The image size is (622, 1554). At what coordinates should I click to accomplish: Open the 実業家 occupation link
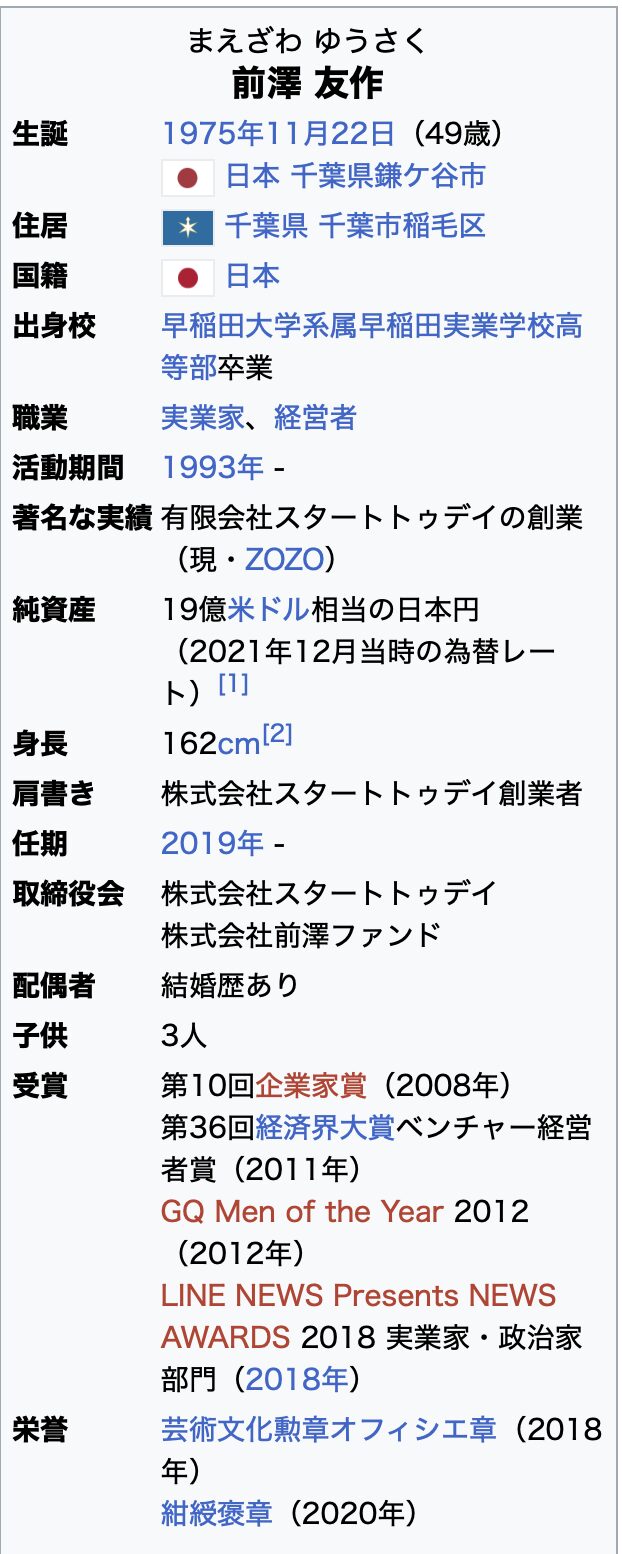[202, 417]
